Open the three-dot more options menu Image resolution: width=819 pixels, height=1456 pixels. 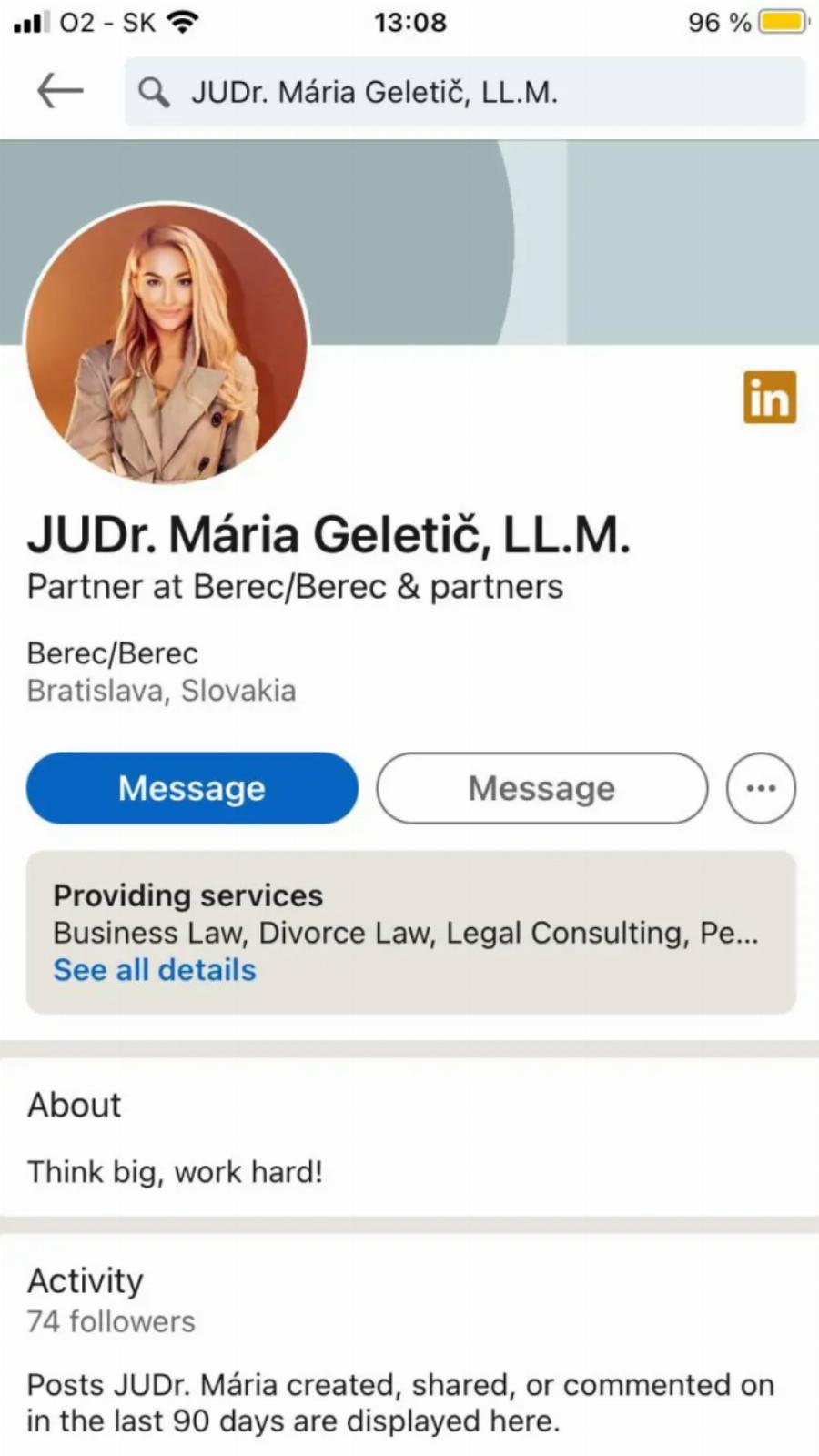click(x=761, y=788)
